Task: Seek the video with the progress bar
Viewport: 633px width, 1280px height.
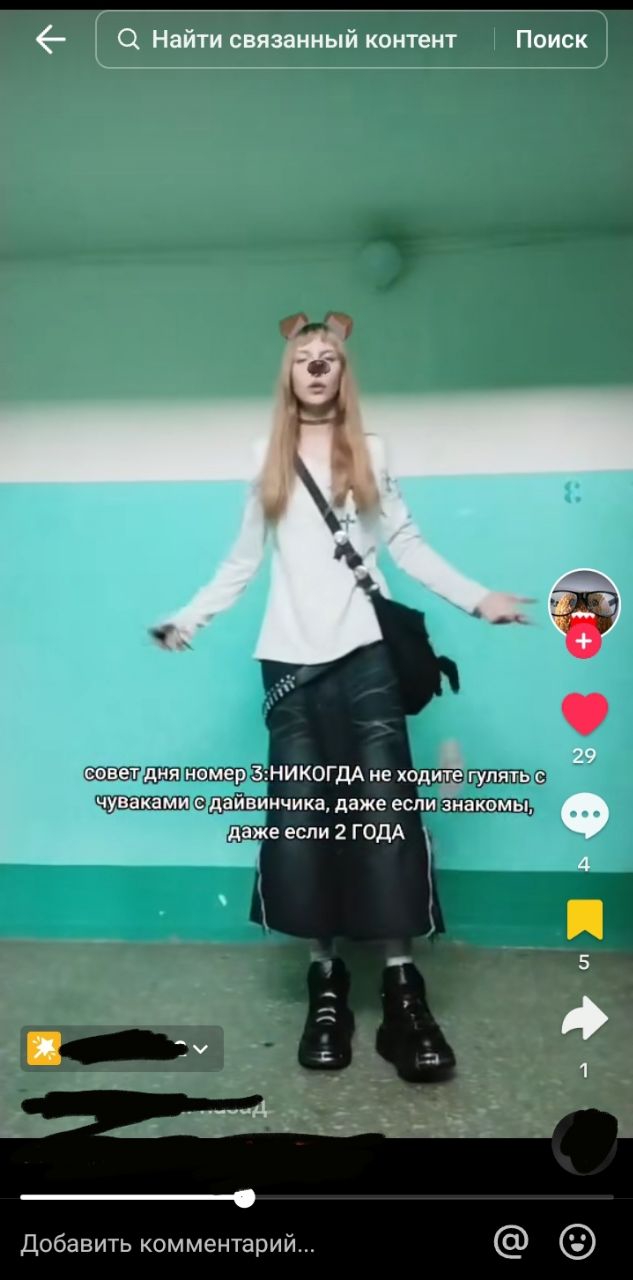Action: pos(316,1197)
